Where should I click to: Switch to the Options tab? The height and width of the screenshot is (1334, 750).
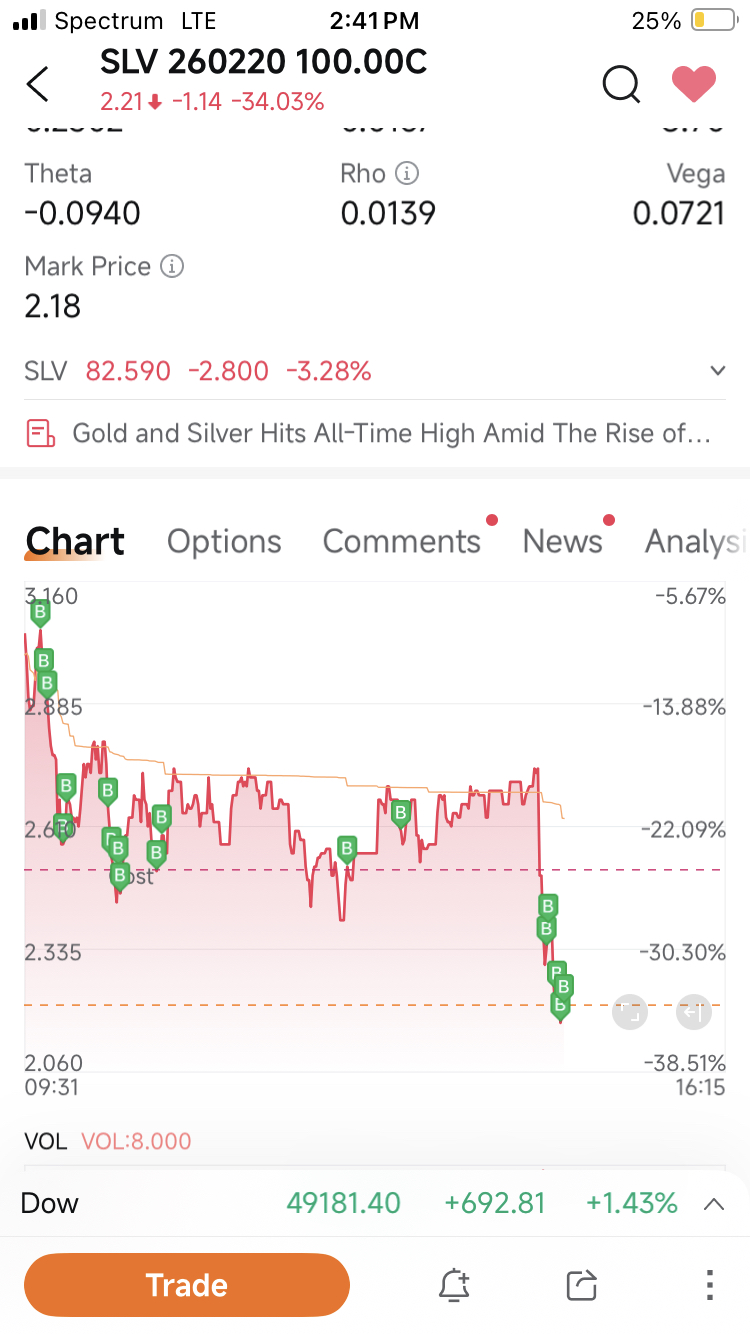[224, 541]
